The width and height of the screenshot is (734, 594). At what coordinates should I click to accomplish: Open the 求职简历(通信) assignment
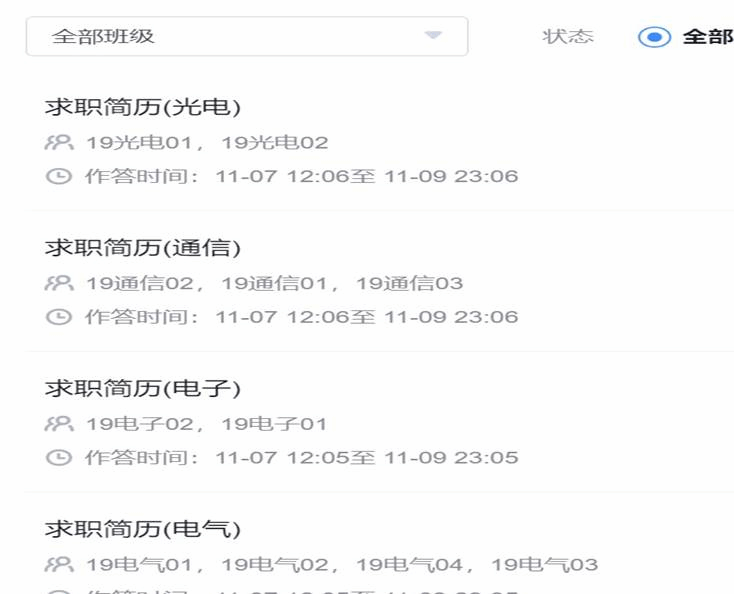coord(143,247)
